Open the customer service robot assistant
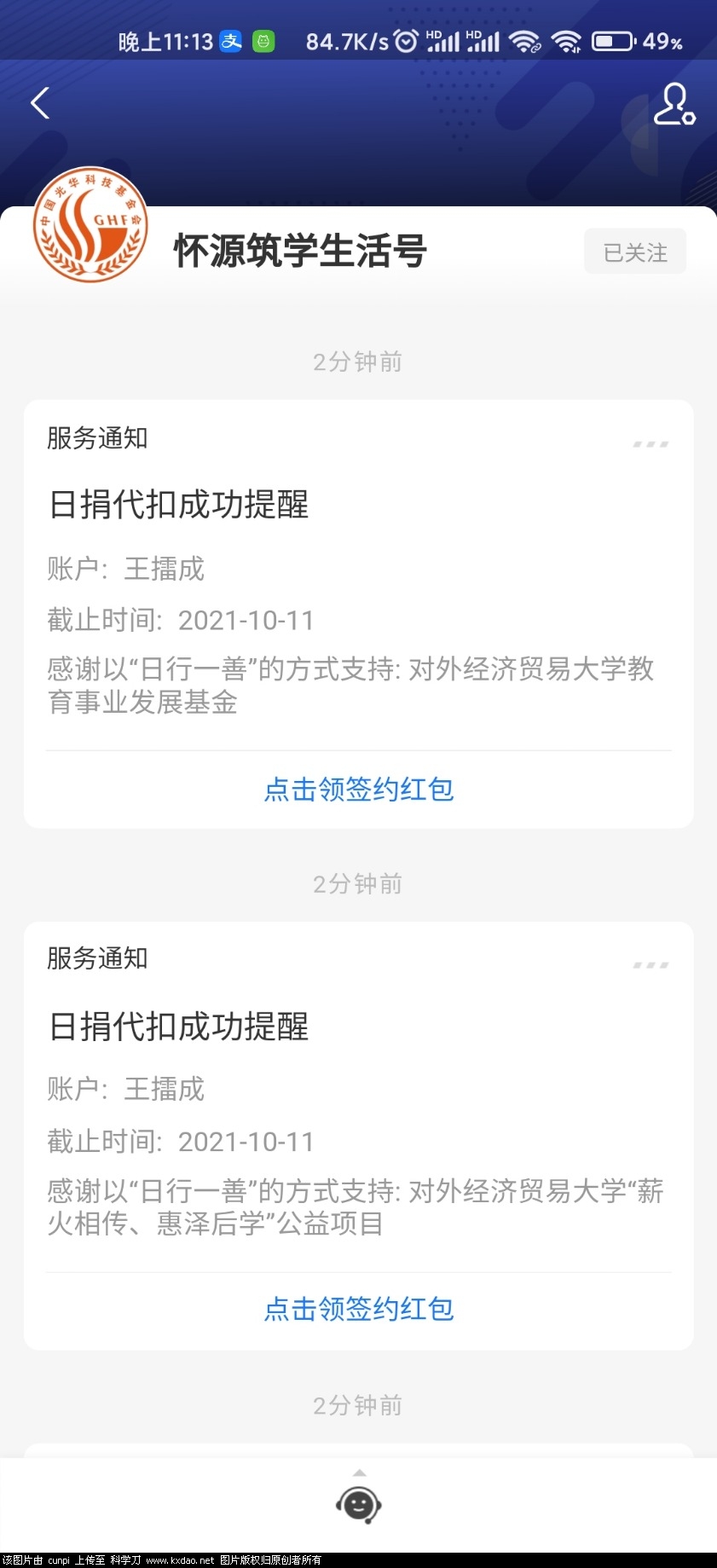This screenshot has height=1568, width=717. 359,1504
